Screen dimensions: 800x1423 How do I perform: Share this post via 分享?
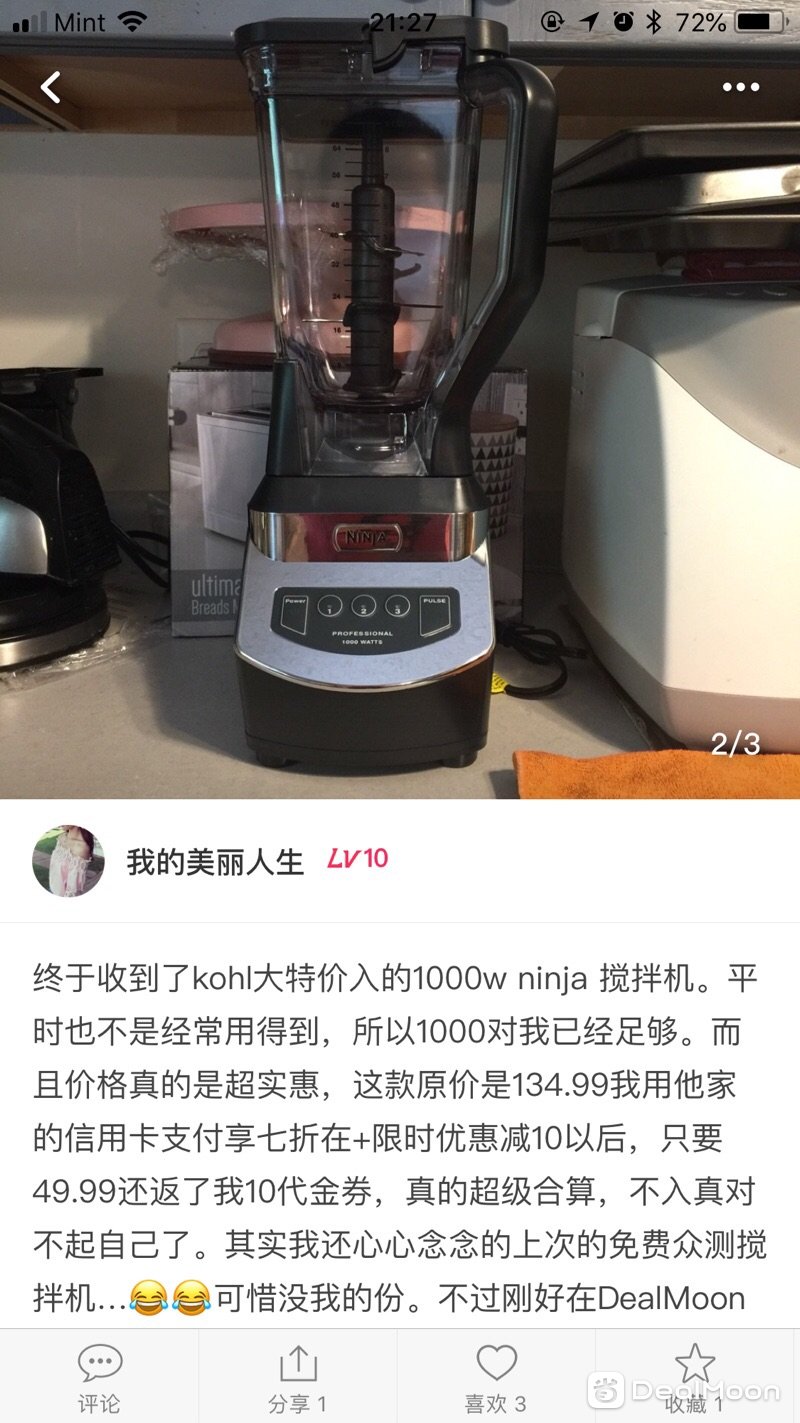297,1378
